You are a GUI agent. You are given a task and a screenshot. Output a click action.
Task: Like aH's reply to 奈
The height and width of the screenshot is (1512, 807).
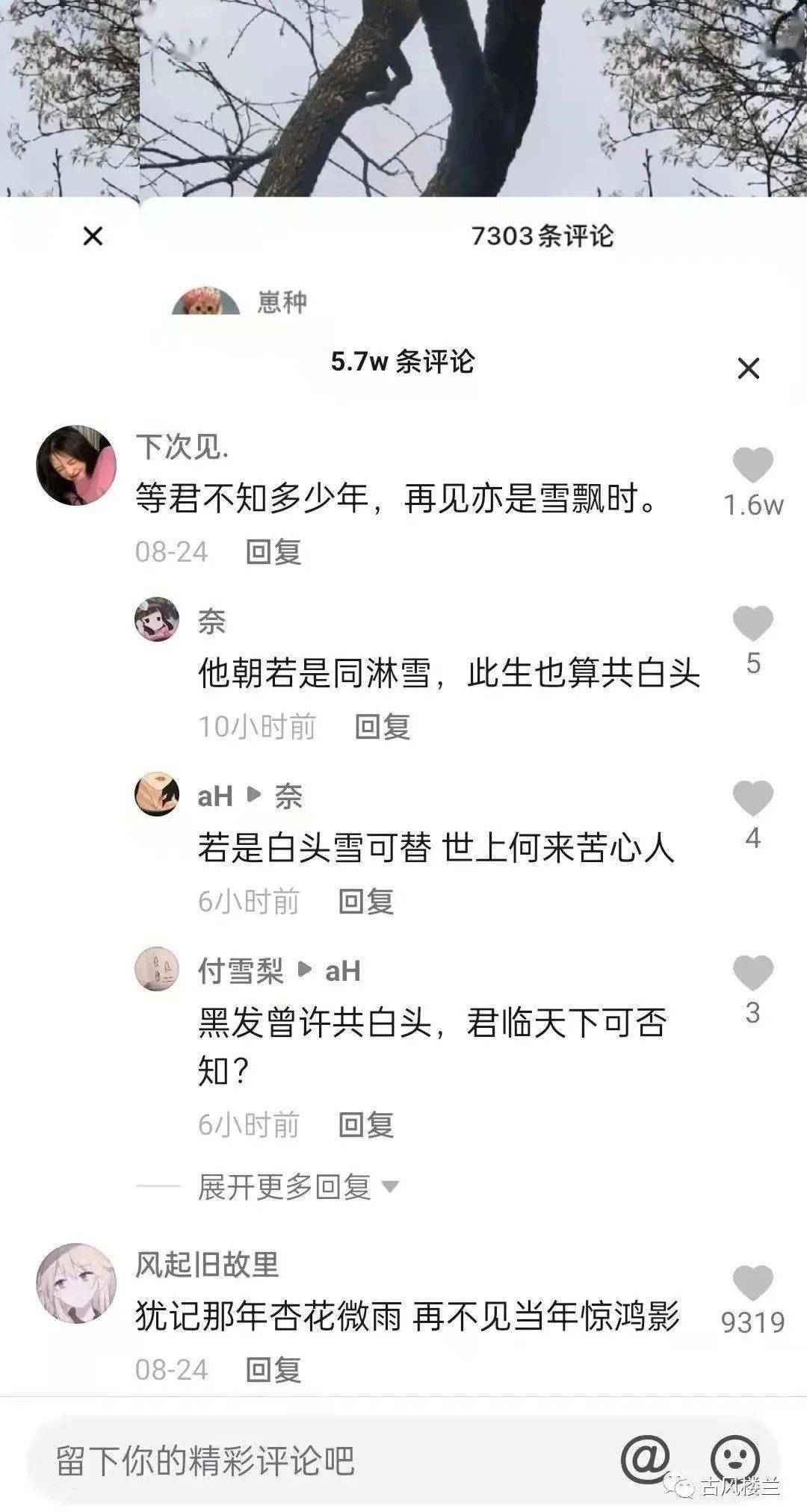[x=752, y=799]
